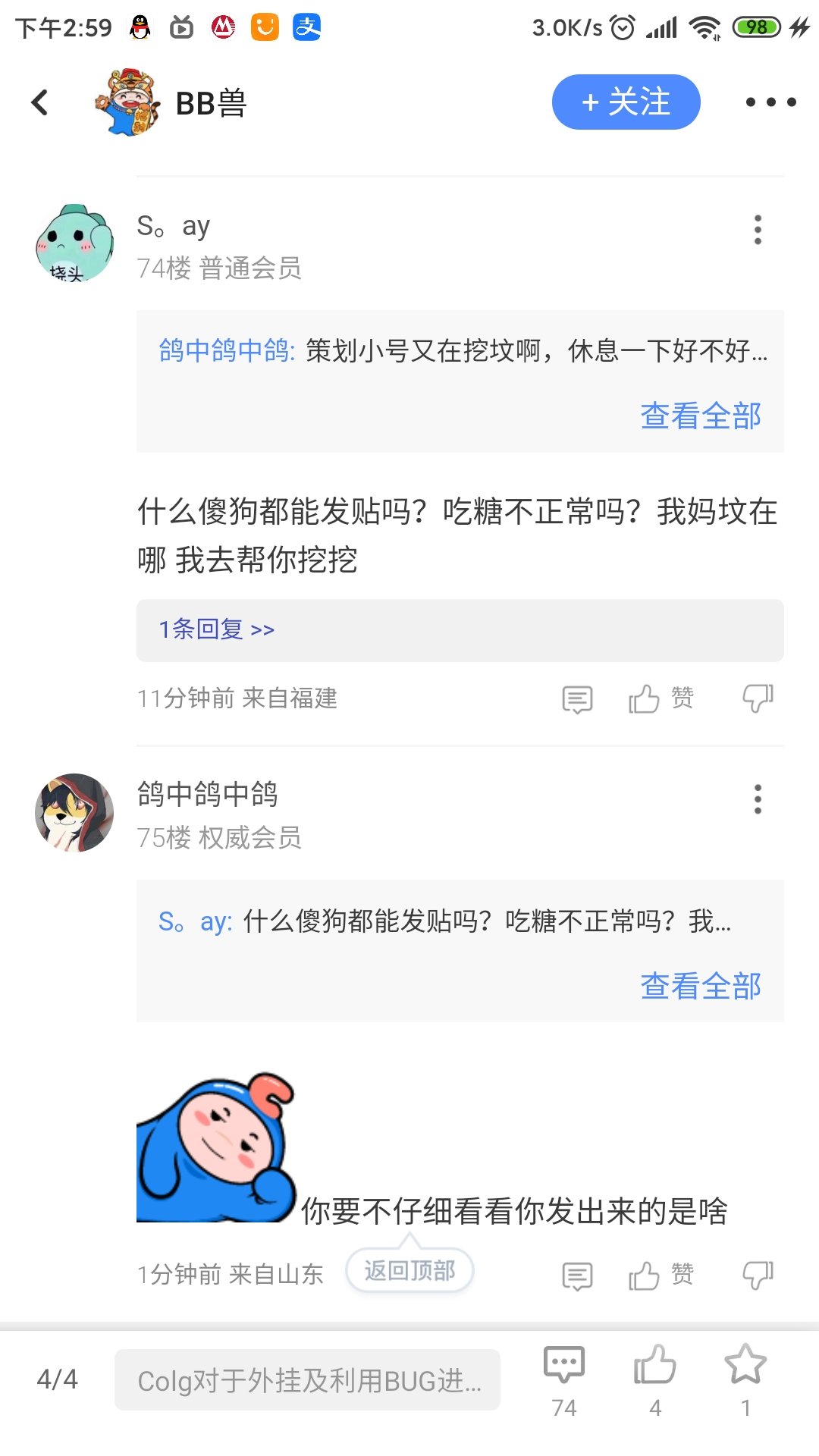Favorite the thread with the star icon
The image size is (819, 1456).
(x=745, y=1381)
